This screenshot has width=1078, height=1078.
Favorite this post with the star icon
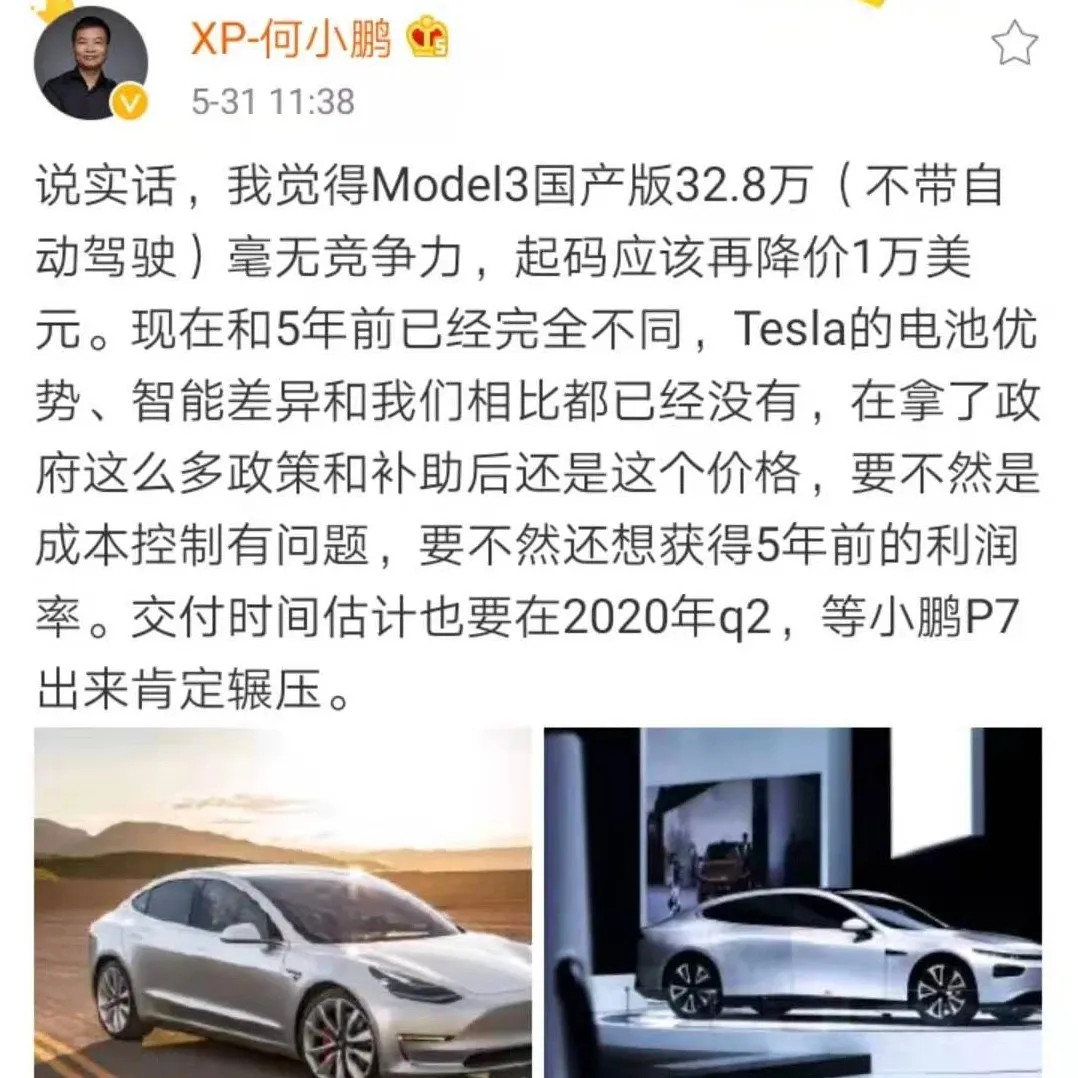coord(1014,43)
